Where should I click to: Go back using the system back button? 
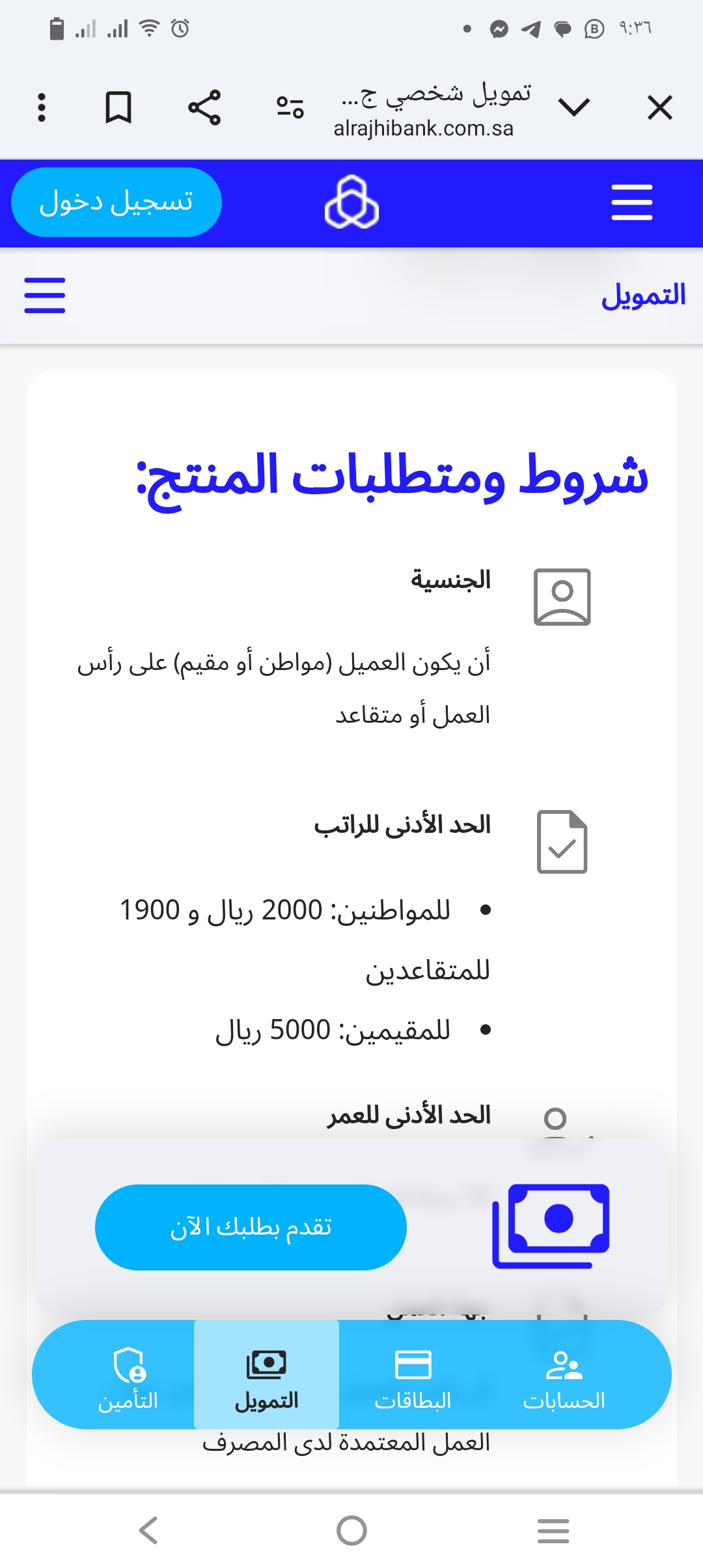(149, 1530)
